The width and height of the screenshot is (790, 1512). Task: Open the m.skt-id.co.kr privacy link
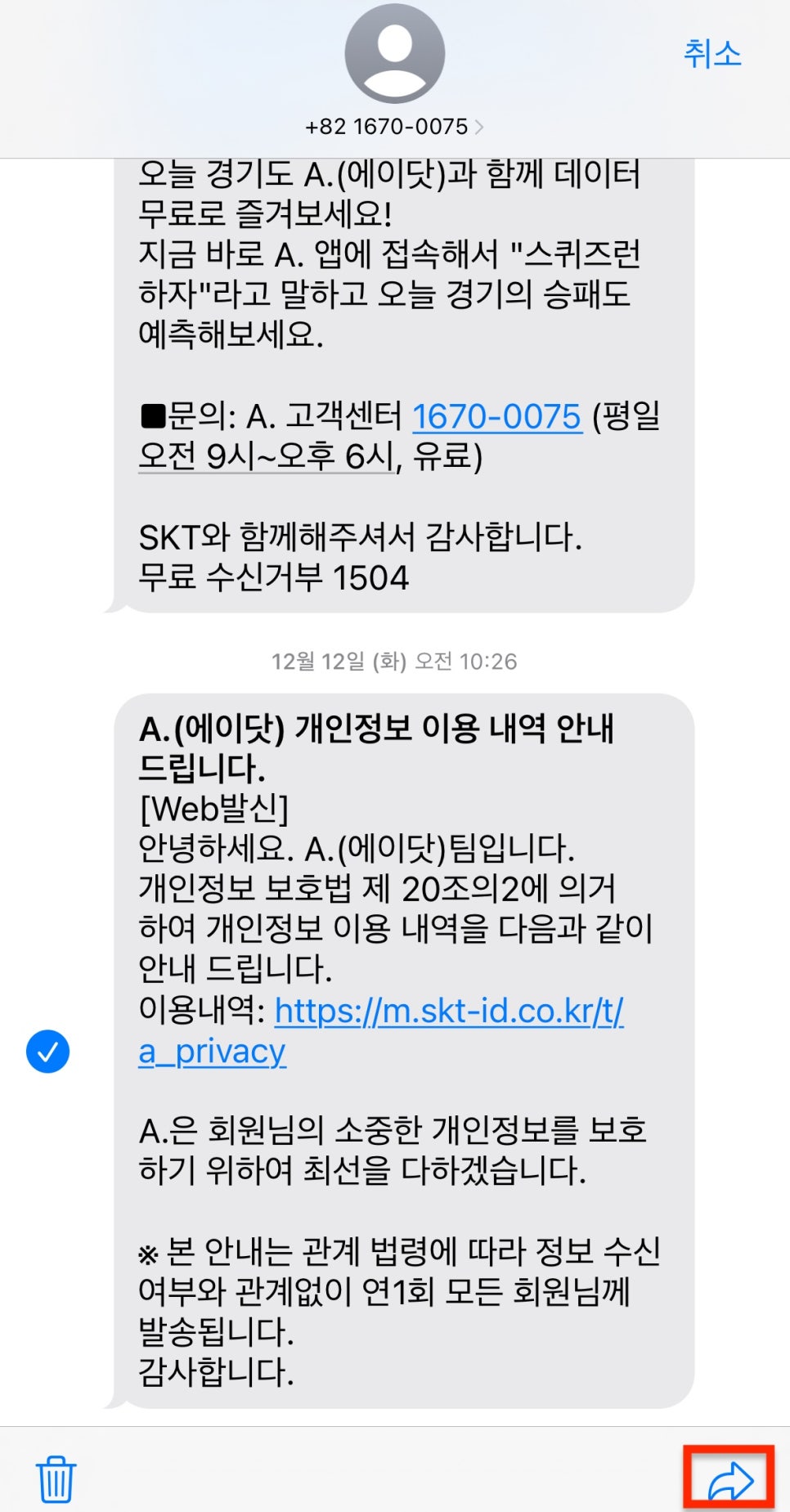449,1012
